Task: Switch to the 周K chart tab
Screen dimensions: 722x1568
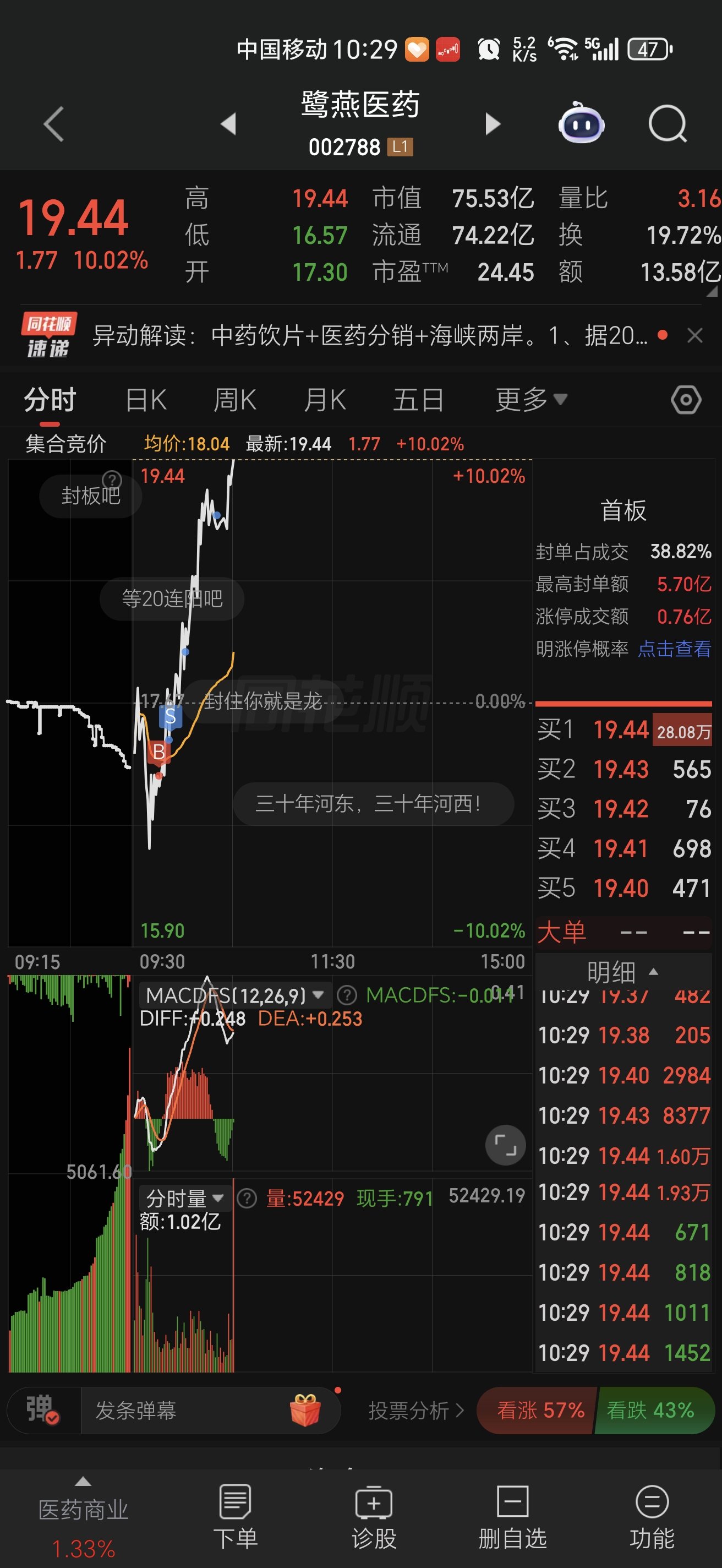Action: (x=235, y=400)
